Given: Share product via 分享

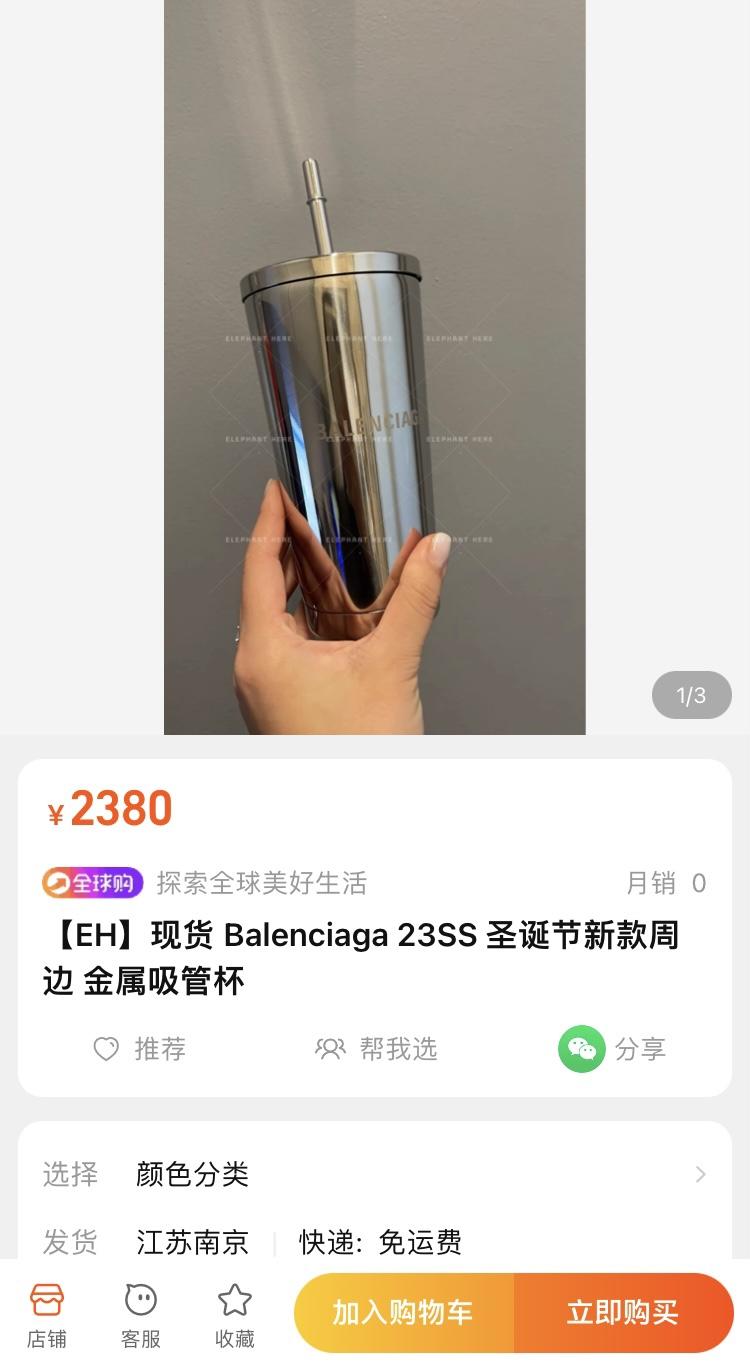Looking at the screenshot, I should point(612,1048).
